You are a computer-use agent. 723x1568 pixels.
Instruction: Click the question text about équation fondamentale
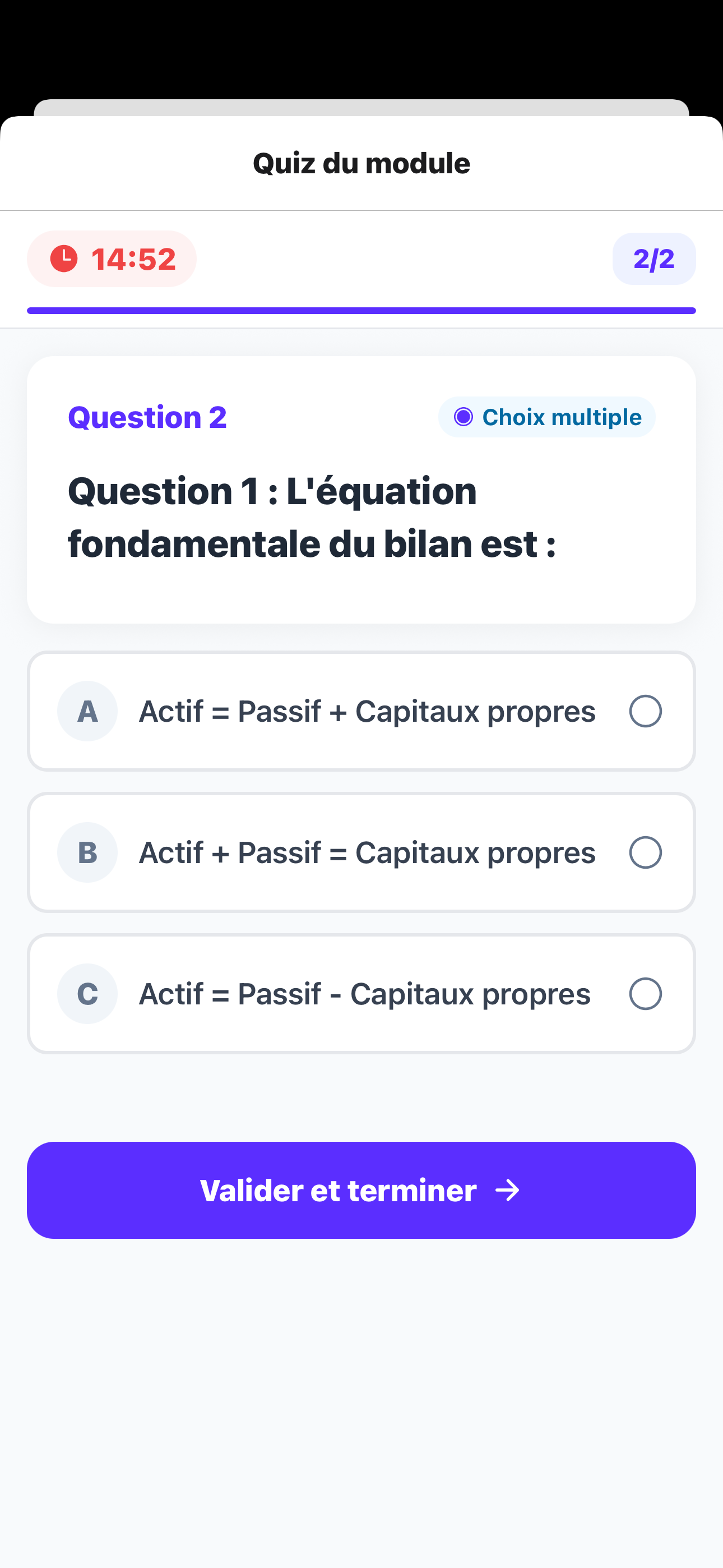tap(313, 518)
